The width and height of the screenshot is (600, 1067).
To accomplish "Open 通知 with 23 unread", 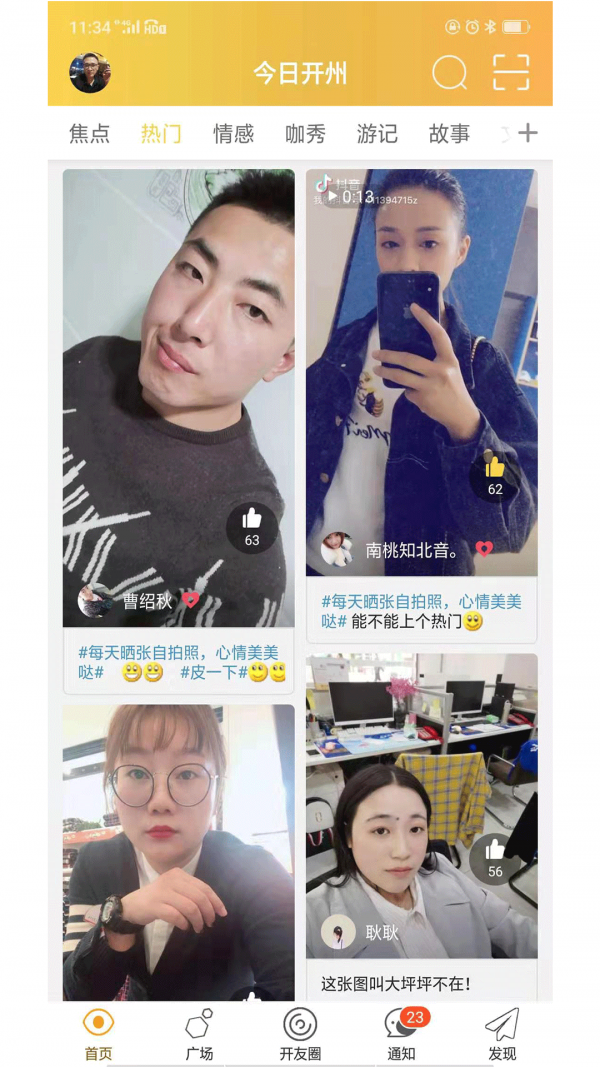I will 401,1034.
